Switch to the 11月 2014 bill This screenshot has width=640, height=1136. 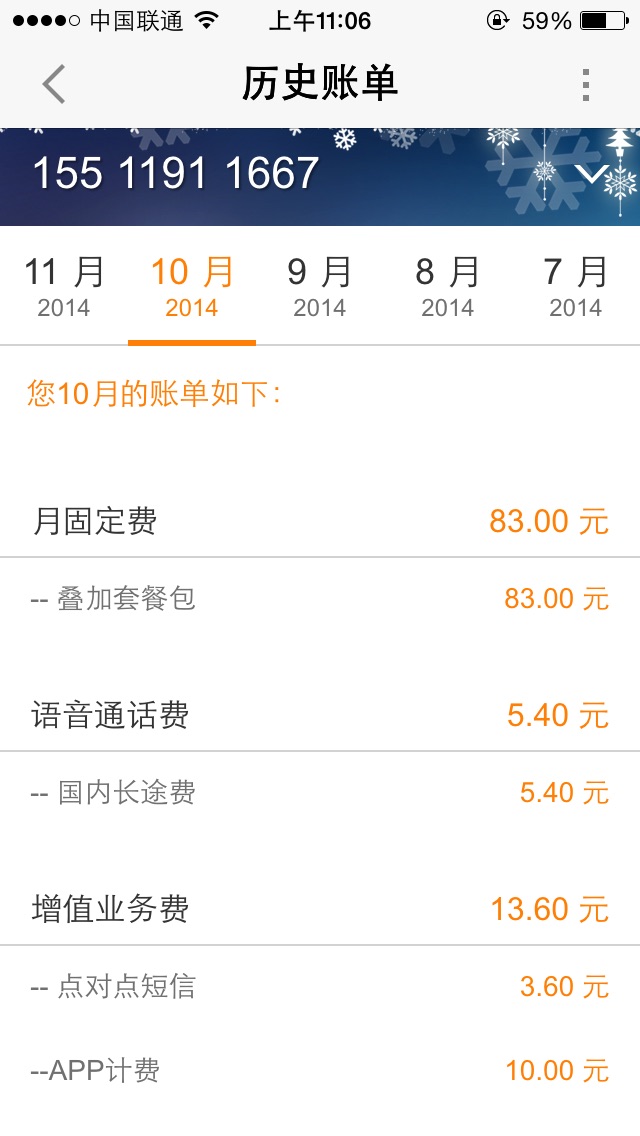coord(64,286)
